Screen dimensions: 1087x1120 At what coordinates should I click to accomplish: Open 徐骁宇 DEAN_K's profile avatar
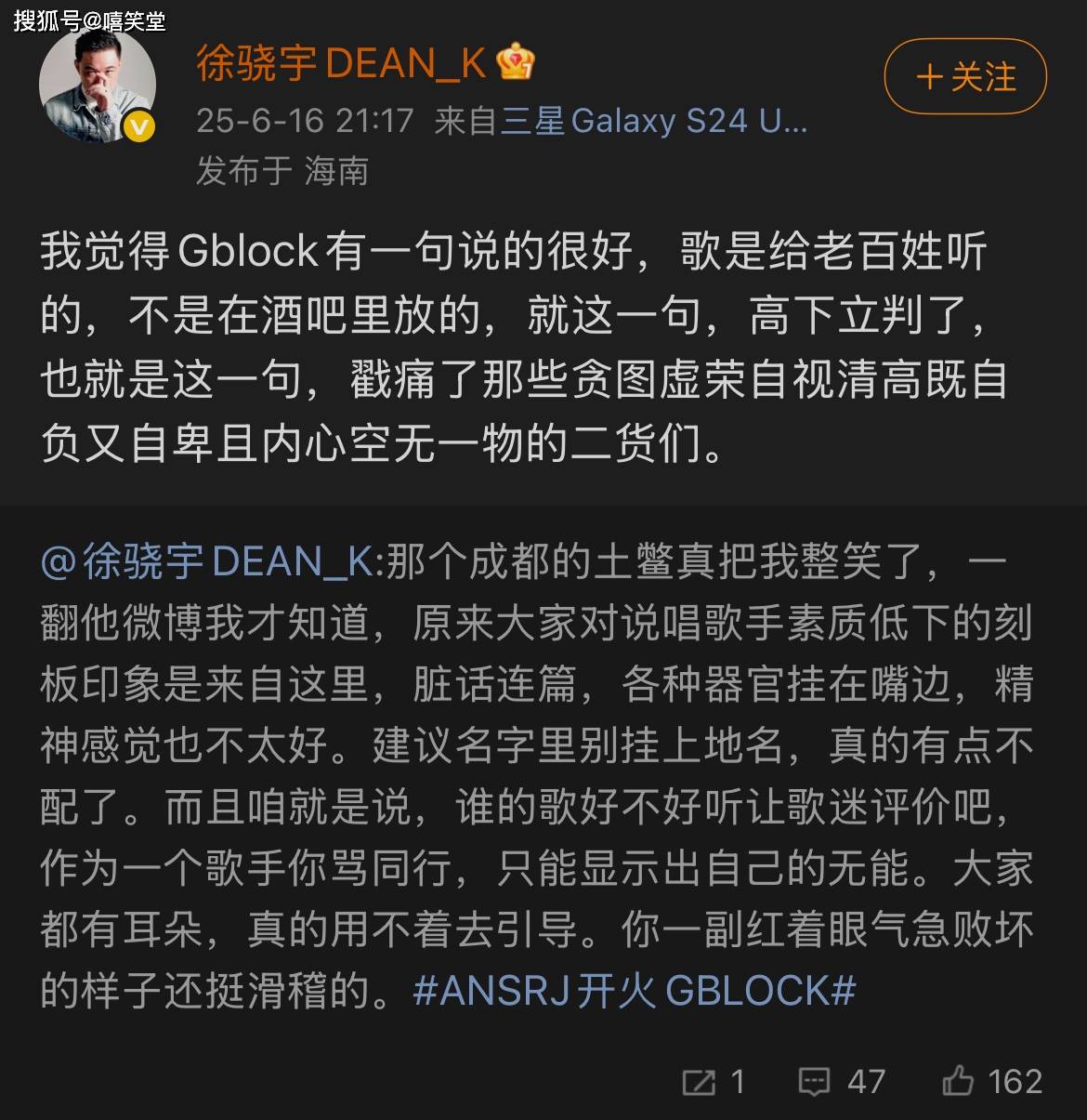97,86
